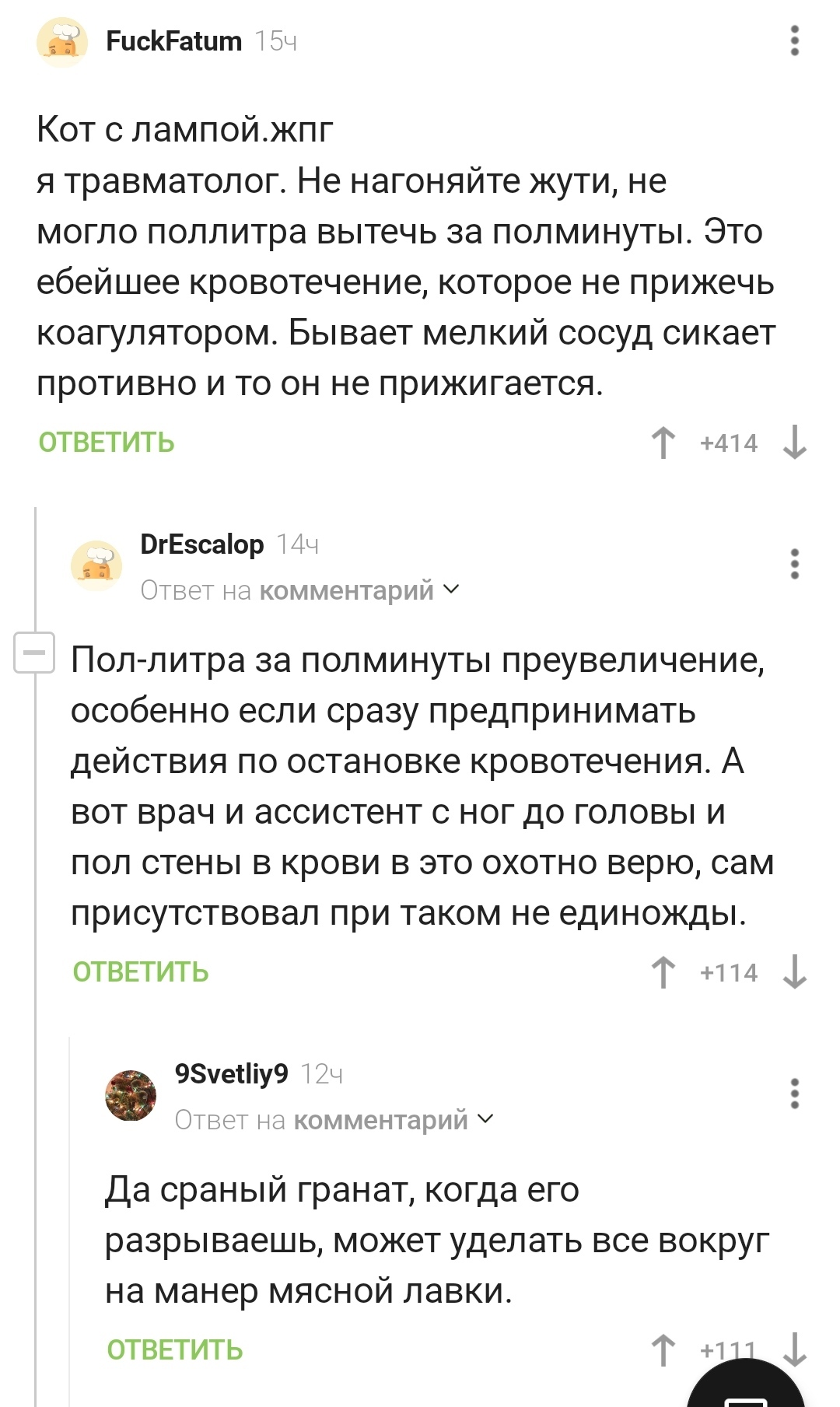Upvote DrEscalop's comment
The width and height of the screenshot is (840, 1407).
pos(663,972)
